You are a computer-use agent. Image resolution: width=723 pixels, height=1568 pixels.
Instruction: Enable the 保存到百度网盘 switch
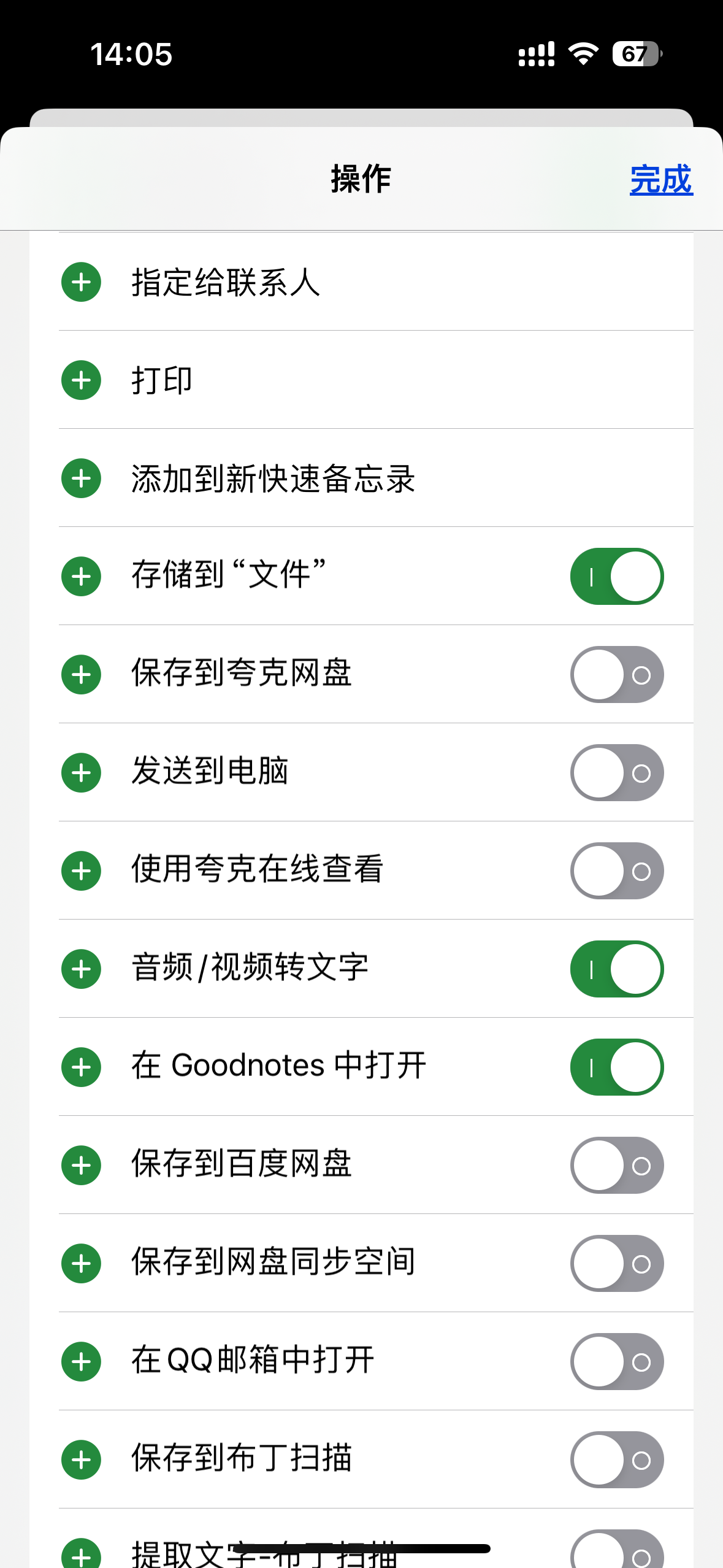pos(617,1166)
